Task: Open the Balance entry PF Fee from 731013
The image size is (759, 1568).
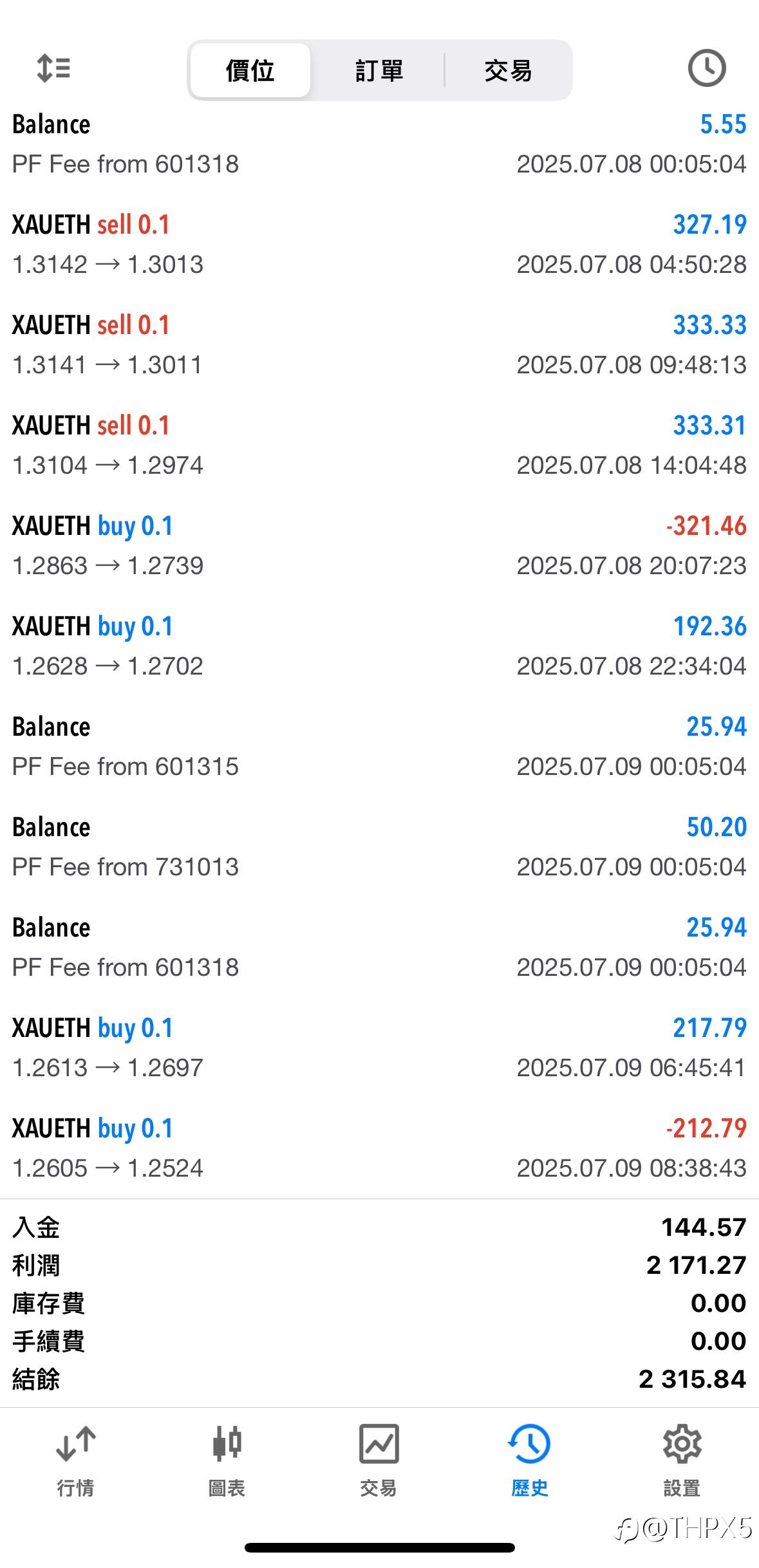Action: [x=379, y=847]
